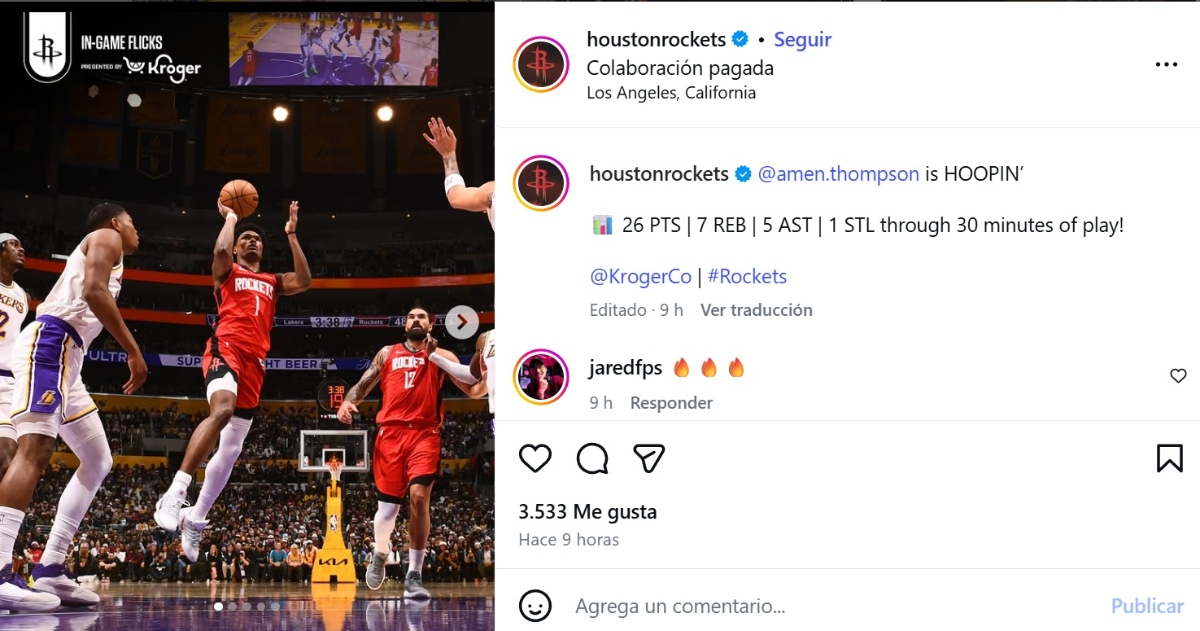This screenshot has width=1200, height=631.
Task: Save this post to bookmarks
Action: pyautogui.click(x=1169, y=458)
